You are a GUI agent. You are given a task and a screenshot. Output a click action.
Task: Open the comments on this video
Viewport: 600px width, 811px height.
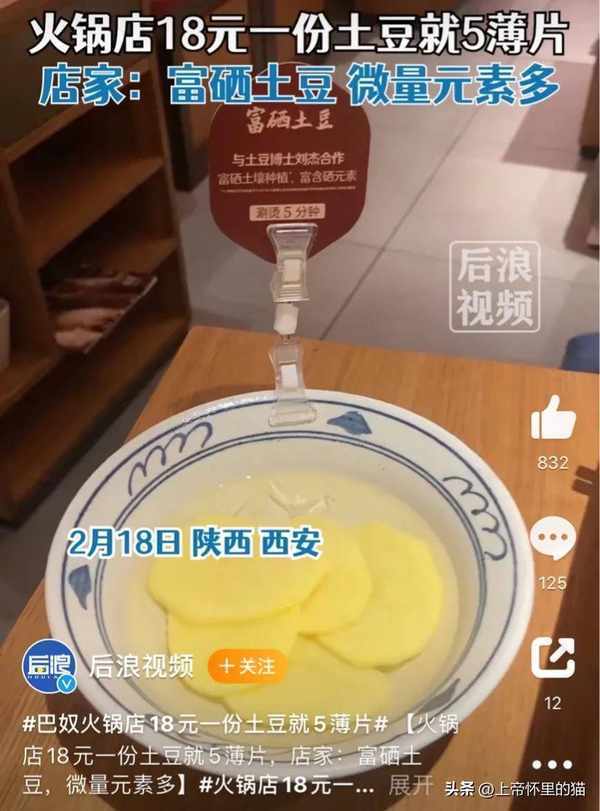coord(553,540)
